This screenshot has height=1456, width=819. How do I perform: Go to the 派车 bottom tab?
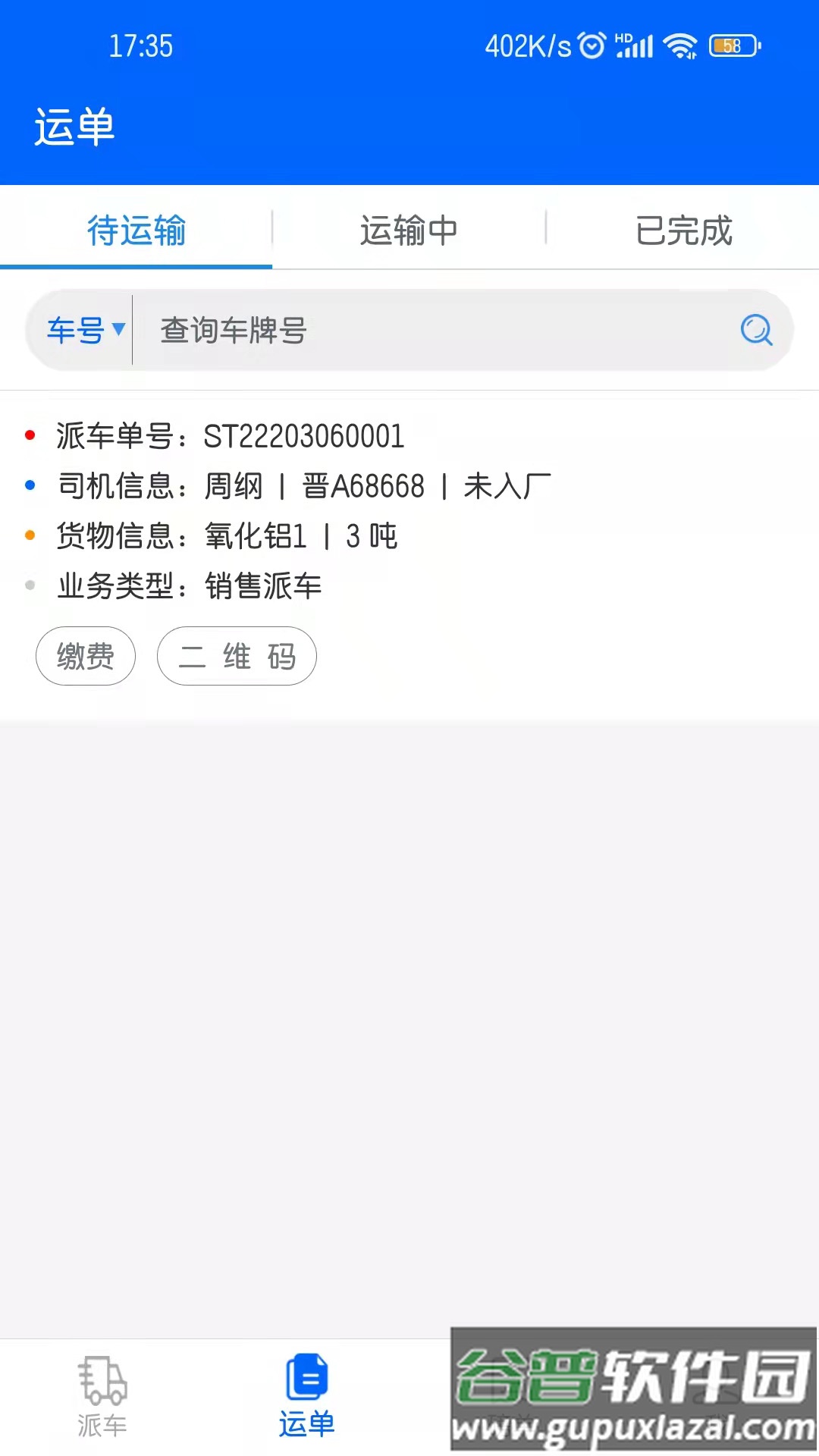click(102, 1397)
